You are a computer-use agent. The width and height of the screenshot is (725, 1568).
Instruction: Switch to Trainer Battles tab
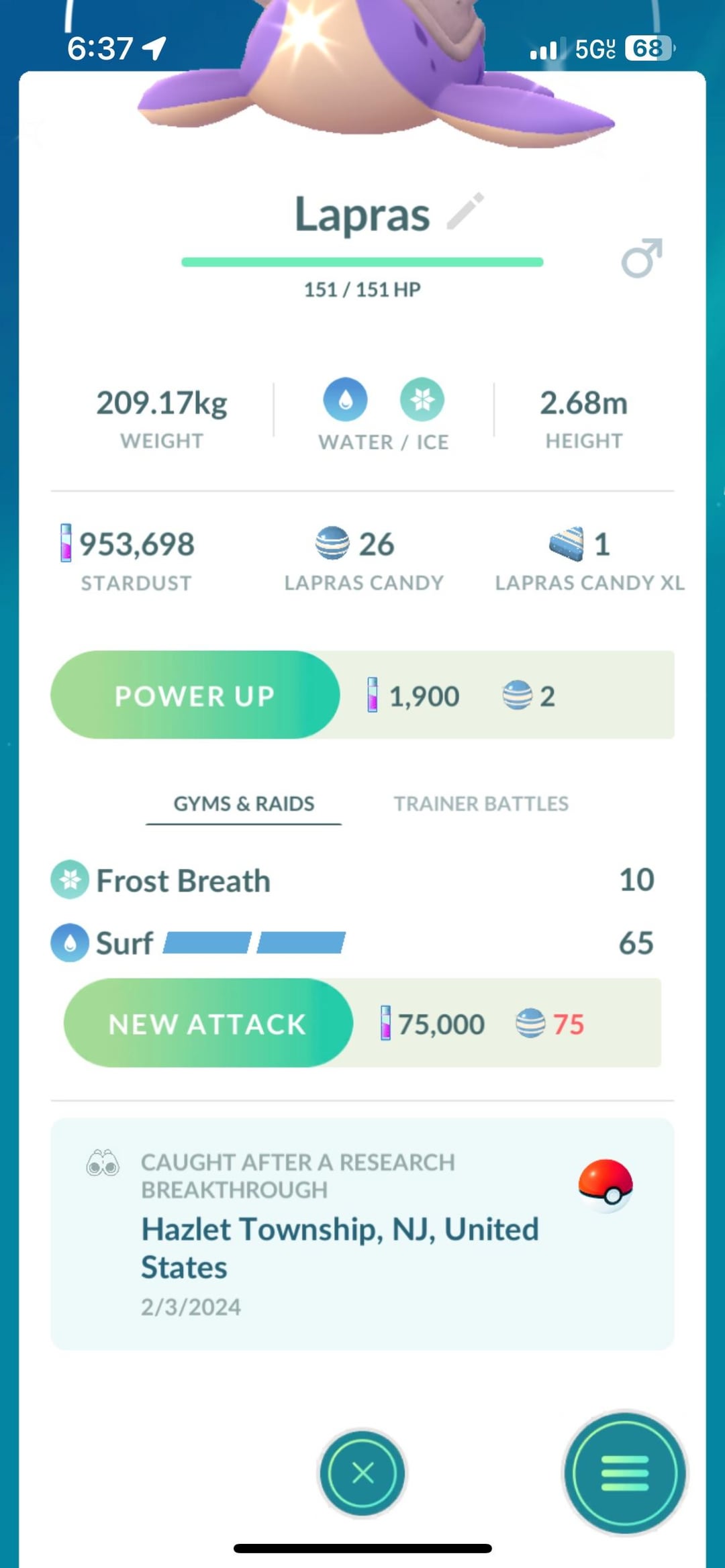click(481, 803)
